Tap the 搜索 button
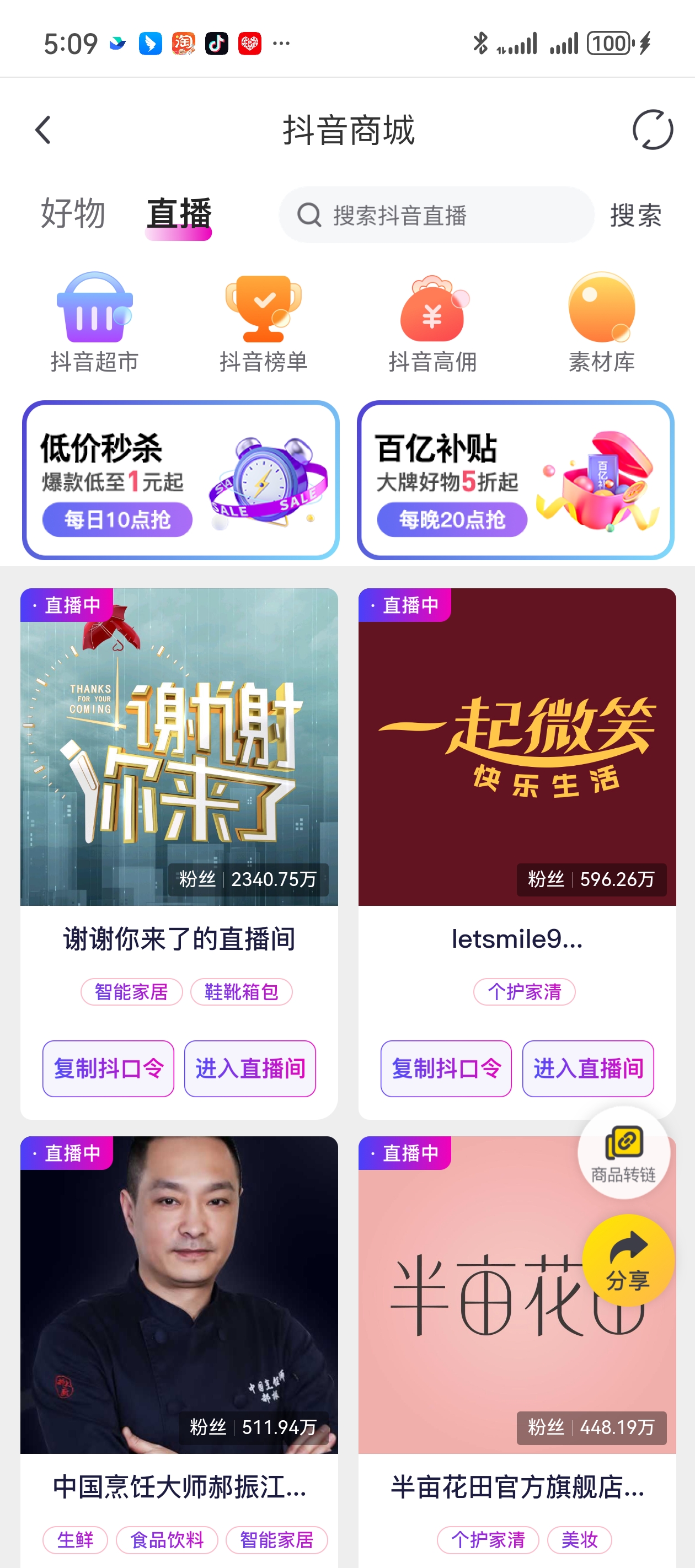 coord(635,216)
